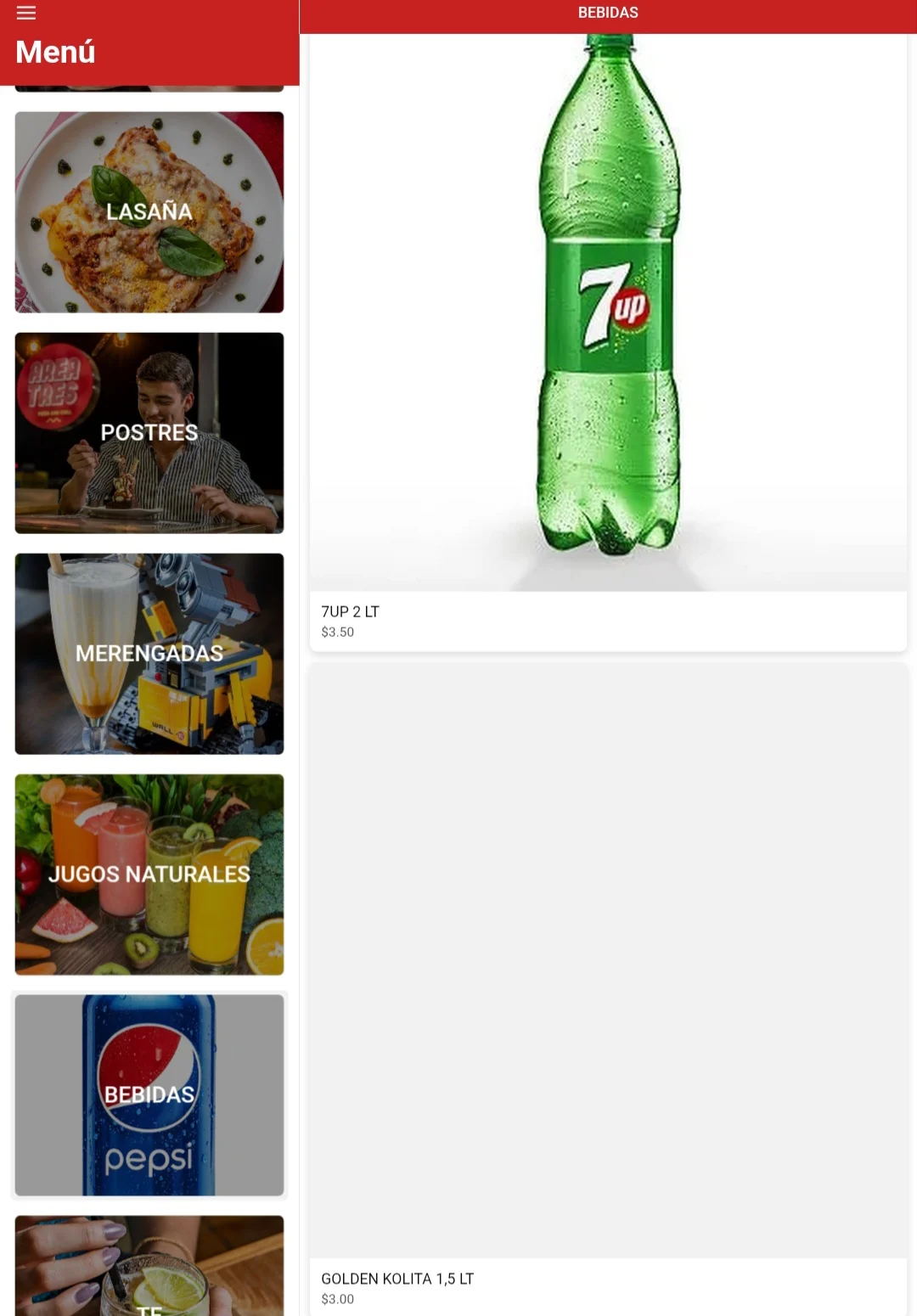Image resolution: width=917 pixels, height=1316 pixels.
Task: Select the Postres category
Action: 149,433
